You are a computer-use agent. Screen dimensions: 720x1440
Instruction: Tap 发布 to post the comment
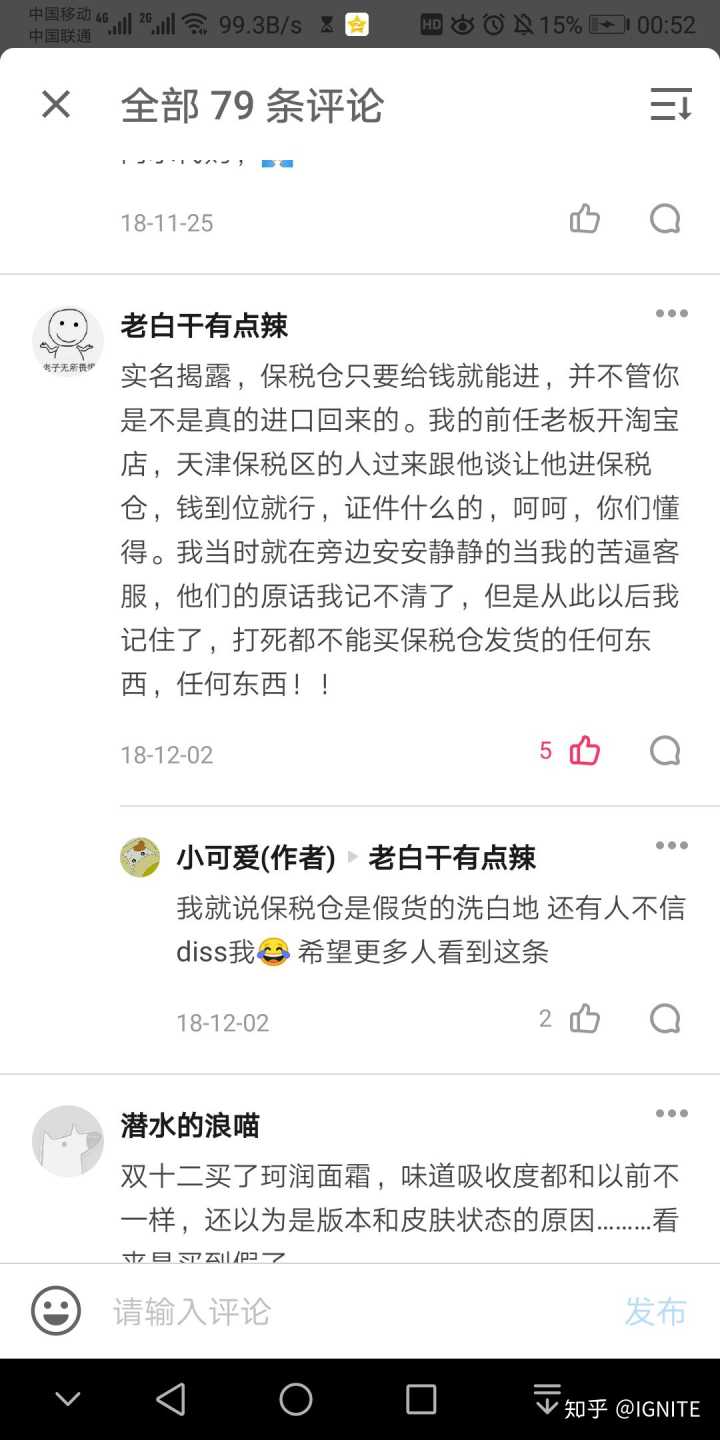(x=655, y=1311)
